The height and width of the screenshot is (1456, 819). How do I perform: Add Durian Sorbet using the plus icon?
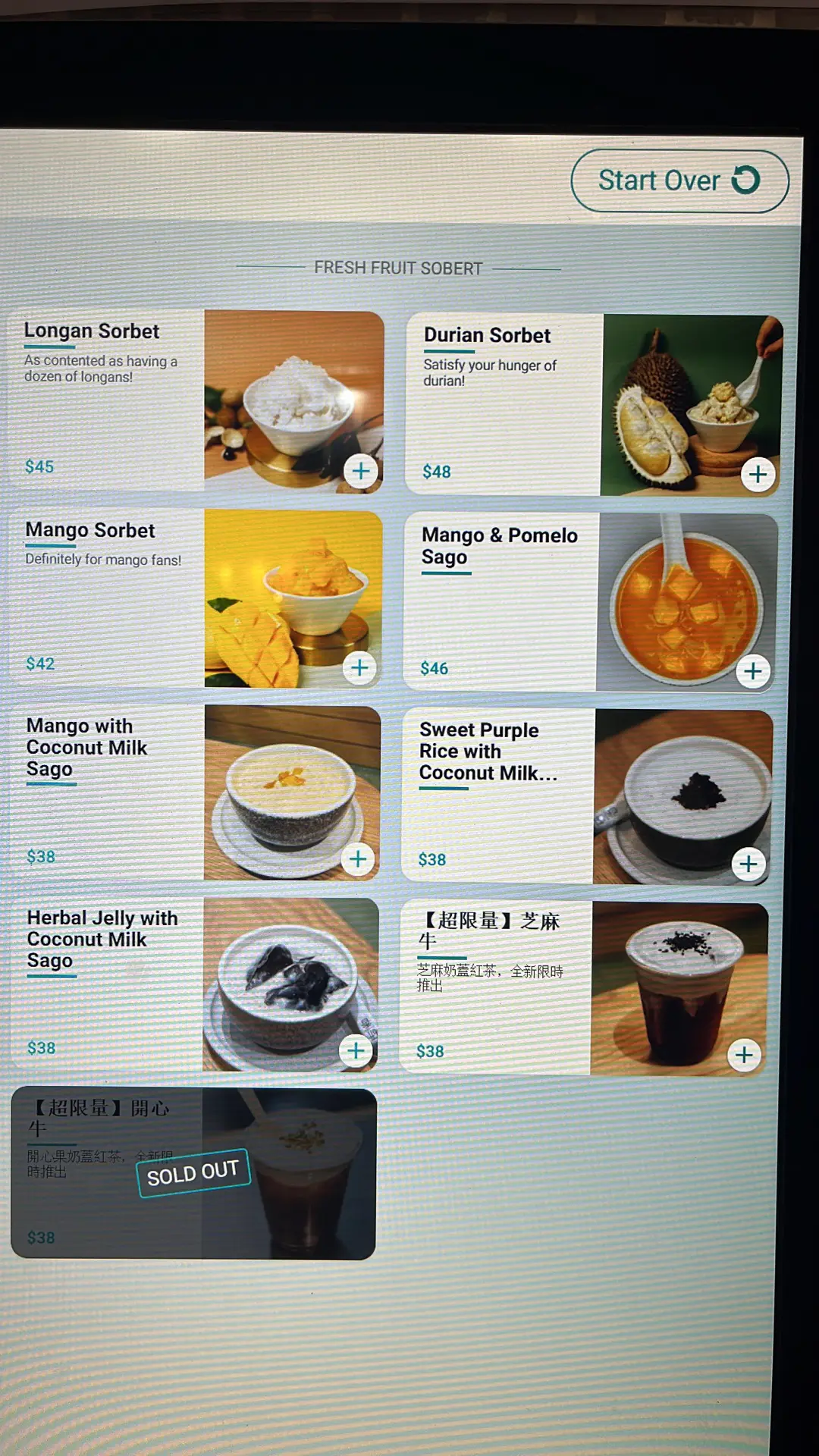click(758, 475)
